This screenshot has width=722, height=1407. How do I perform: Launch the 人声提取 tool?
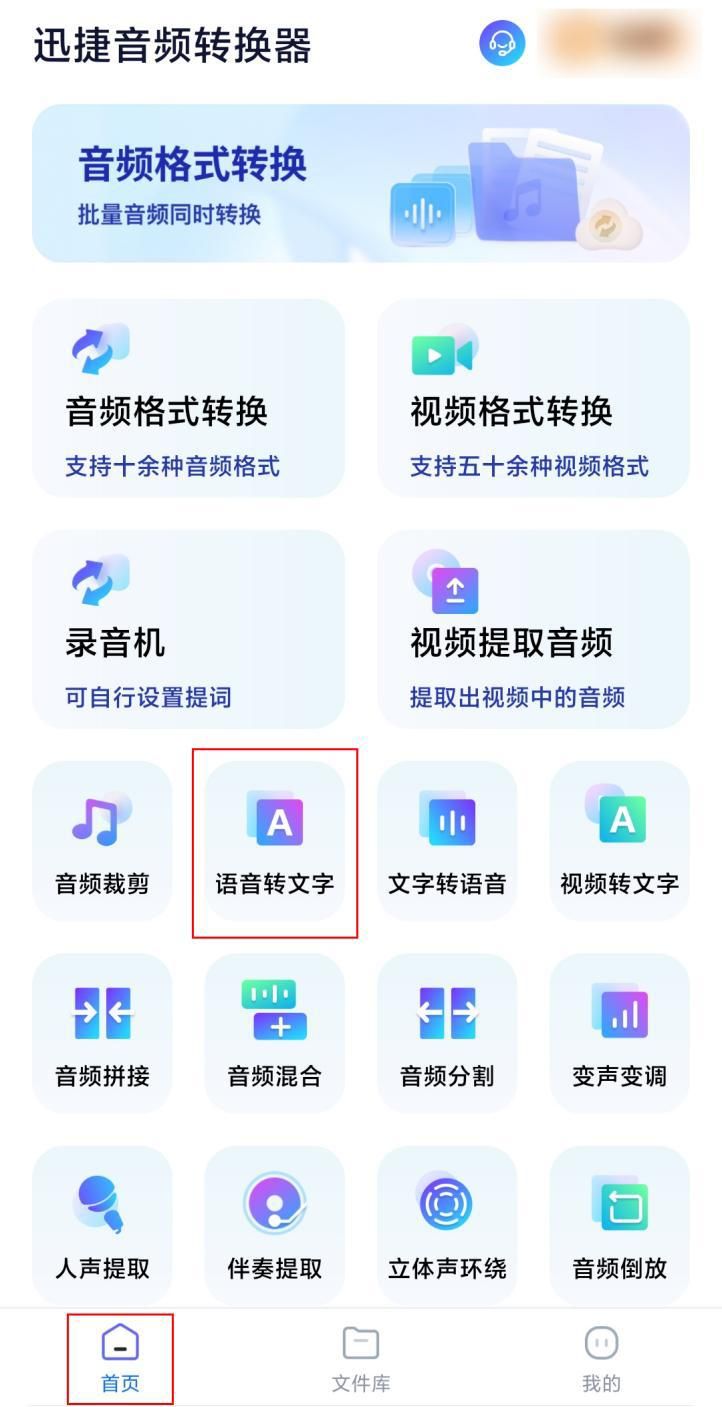coord(102,1226)
